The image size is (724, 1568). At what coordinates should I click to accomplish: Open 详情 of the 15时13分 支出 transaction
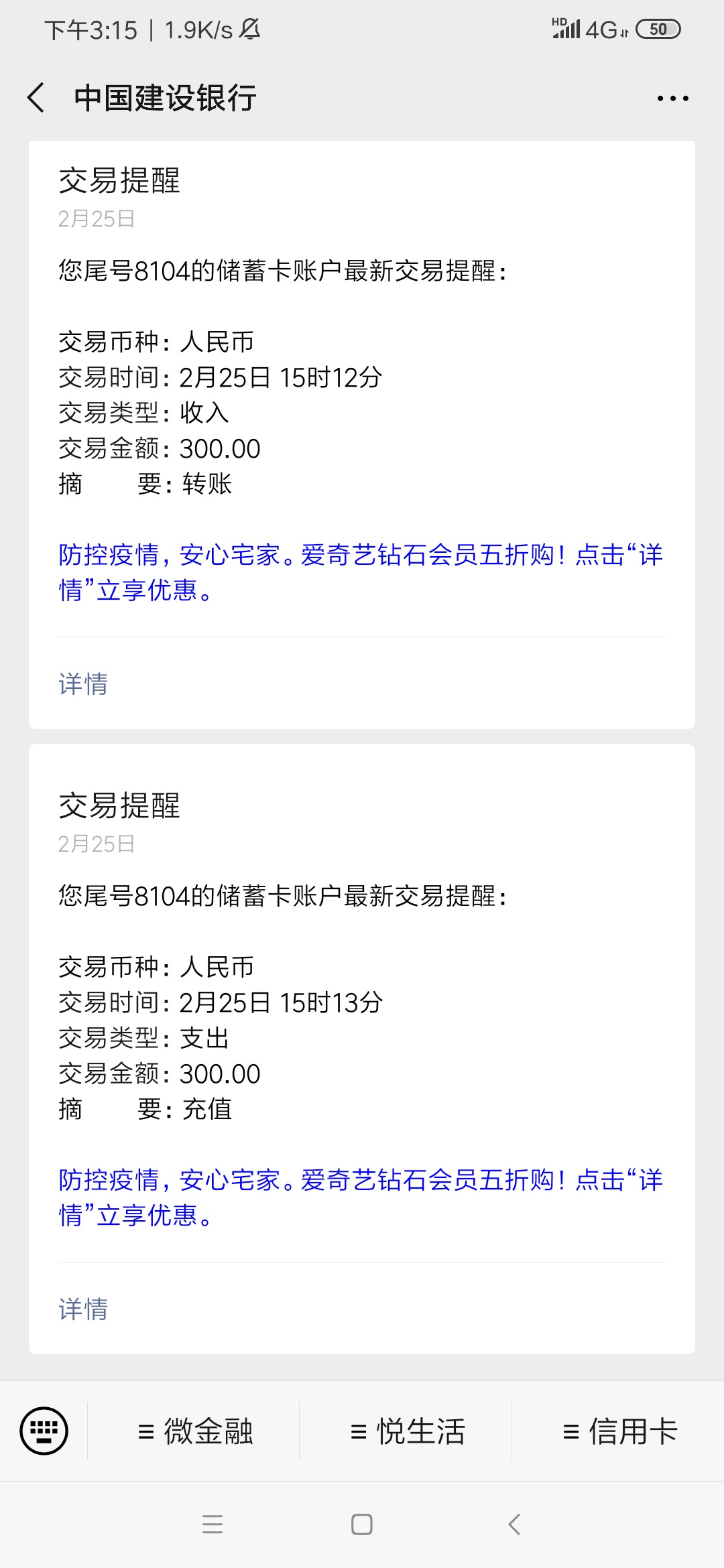pos(83,1309)
